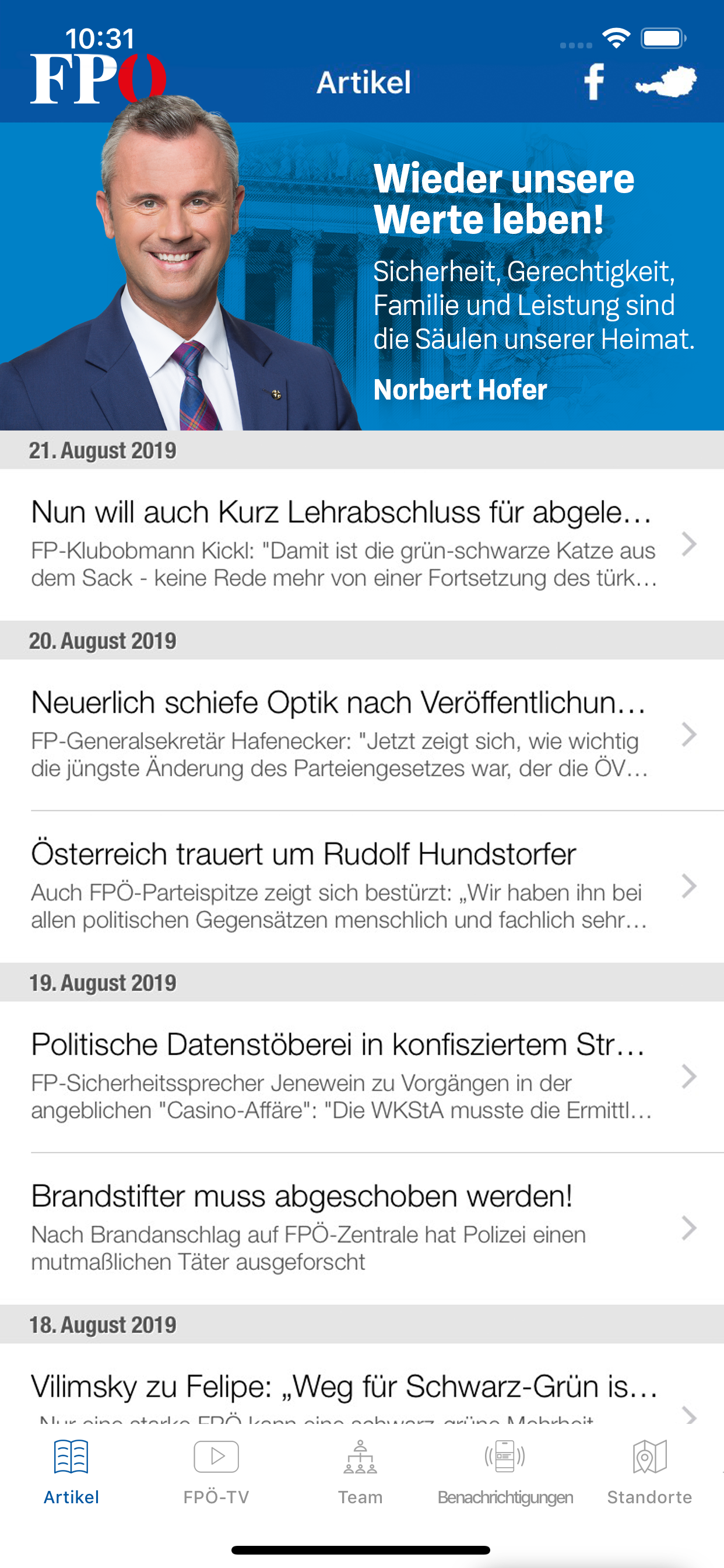Go to the Team tab
Viewport: 724px width, 1568px height.
[x=360, y=1472]
